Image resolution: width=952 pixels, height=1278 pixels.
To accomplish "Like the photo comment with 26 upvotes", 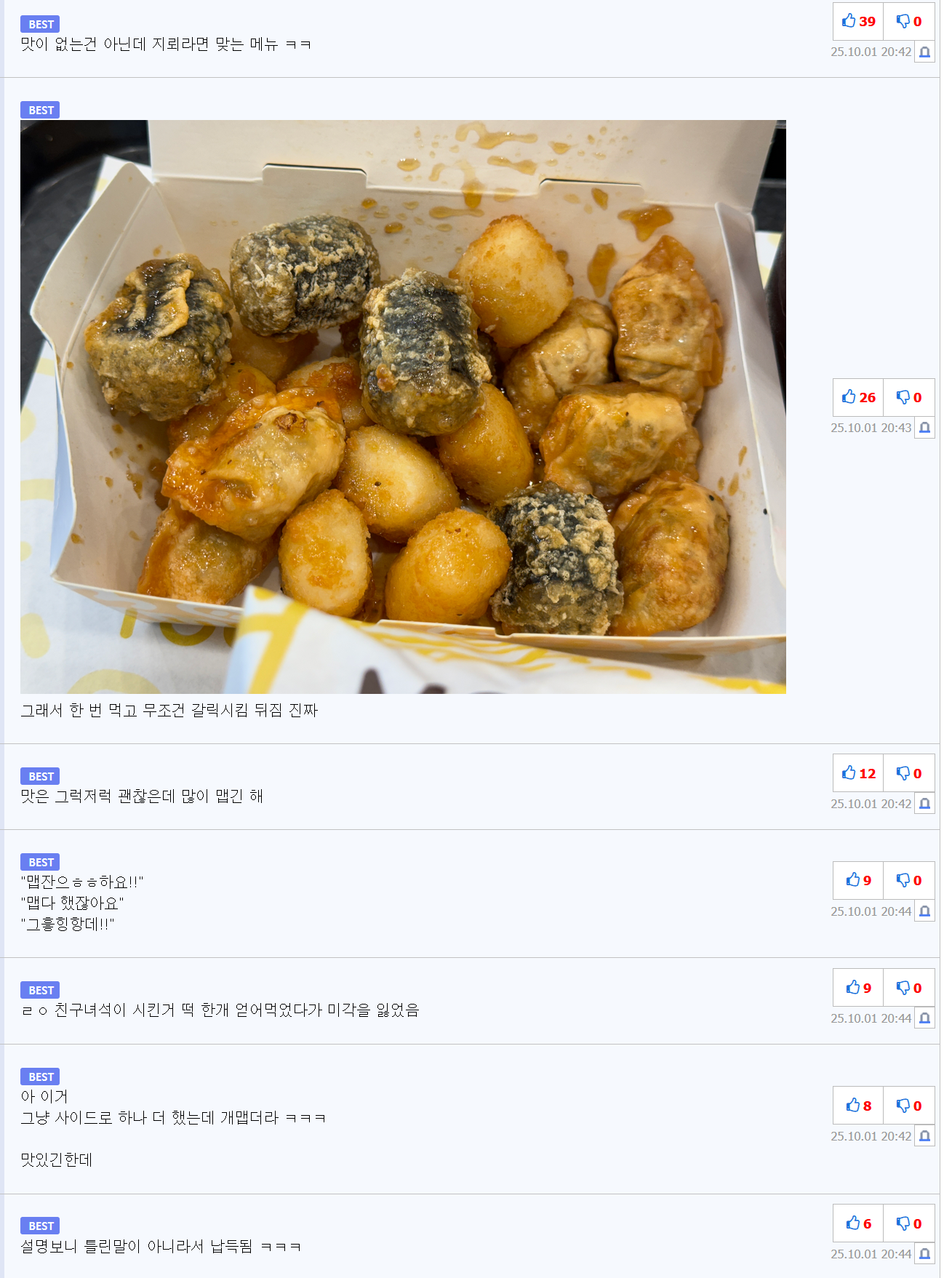I will pos(858,397).
